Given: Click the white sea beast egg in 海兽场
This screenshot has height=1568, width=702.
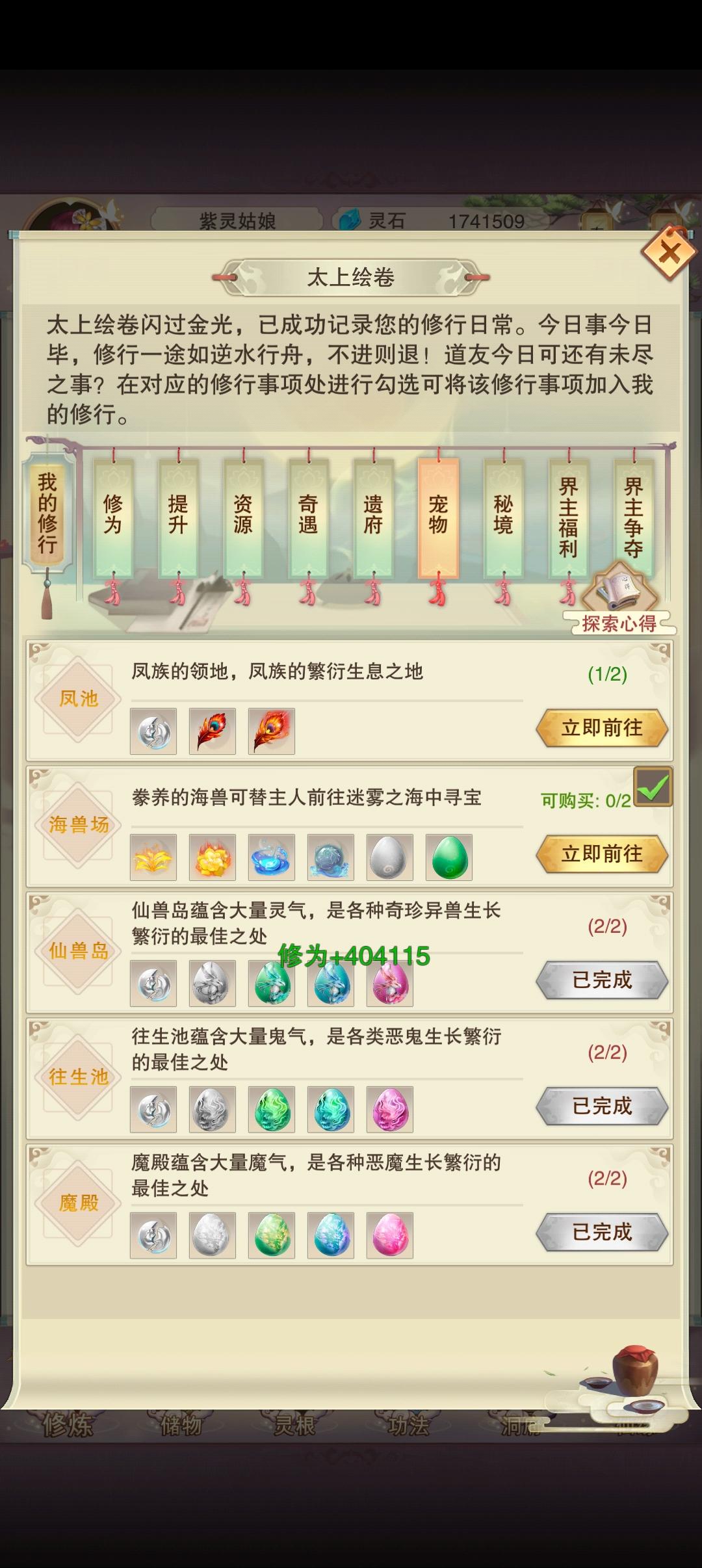Looking at the screenshot, I should click(x=389, y=857).
